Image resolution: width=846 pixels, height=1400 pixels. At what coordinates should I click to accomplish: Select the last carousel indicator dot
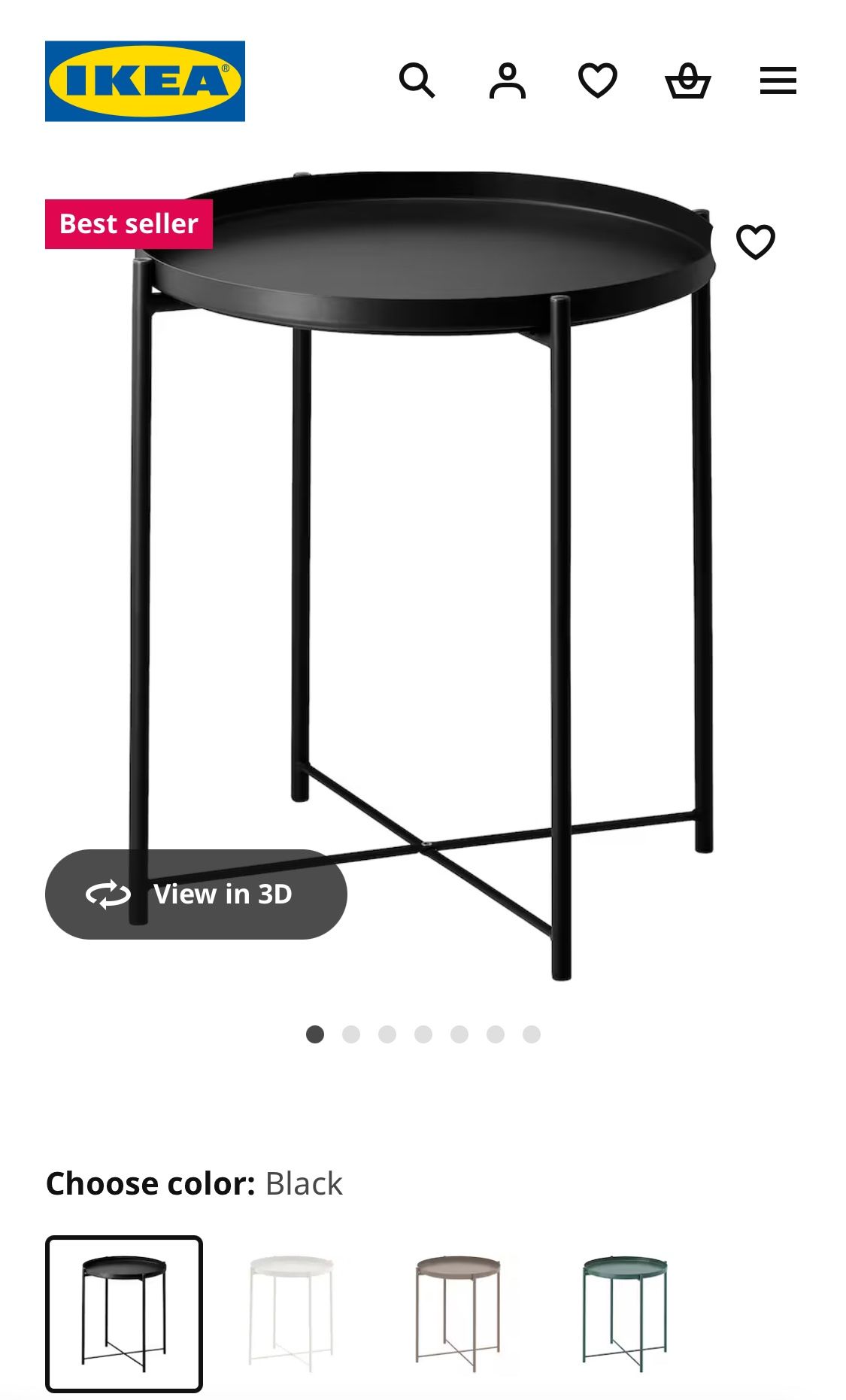click(x=532, y=1034)
